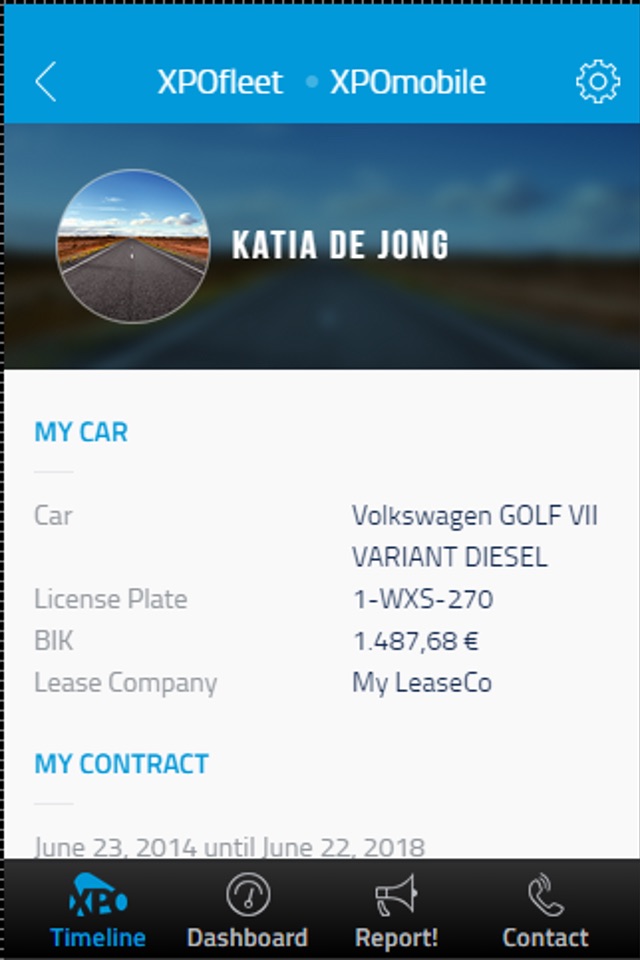The height and width of the screenshot is (960, 640).
Task: Go back using the header arrow
Action: click(45, 82)
